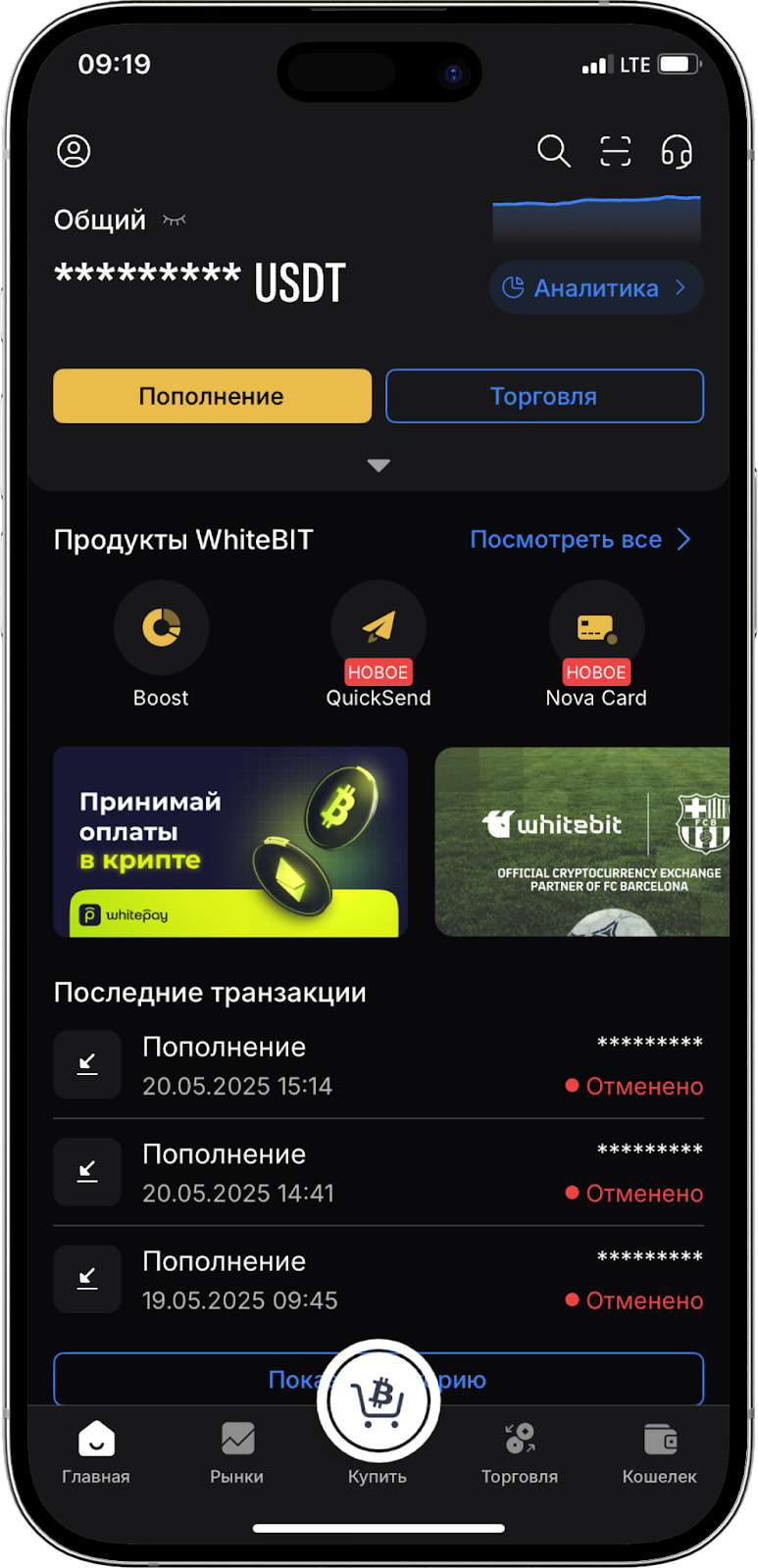Contact support via headset icon
758x1568 pixels.
click(677, 152)
